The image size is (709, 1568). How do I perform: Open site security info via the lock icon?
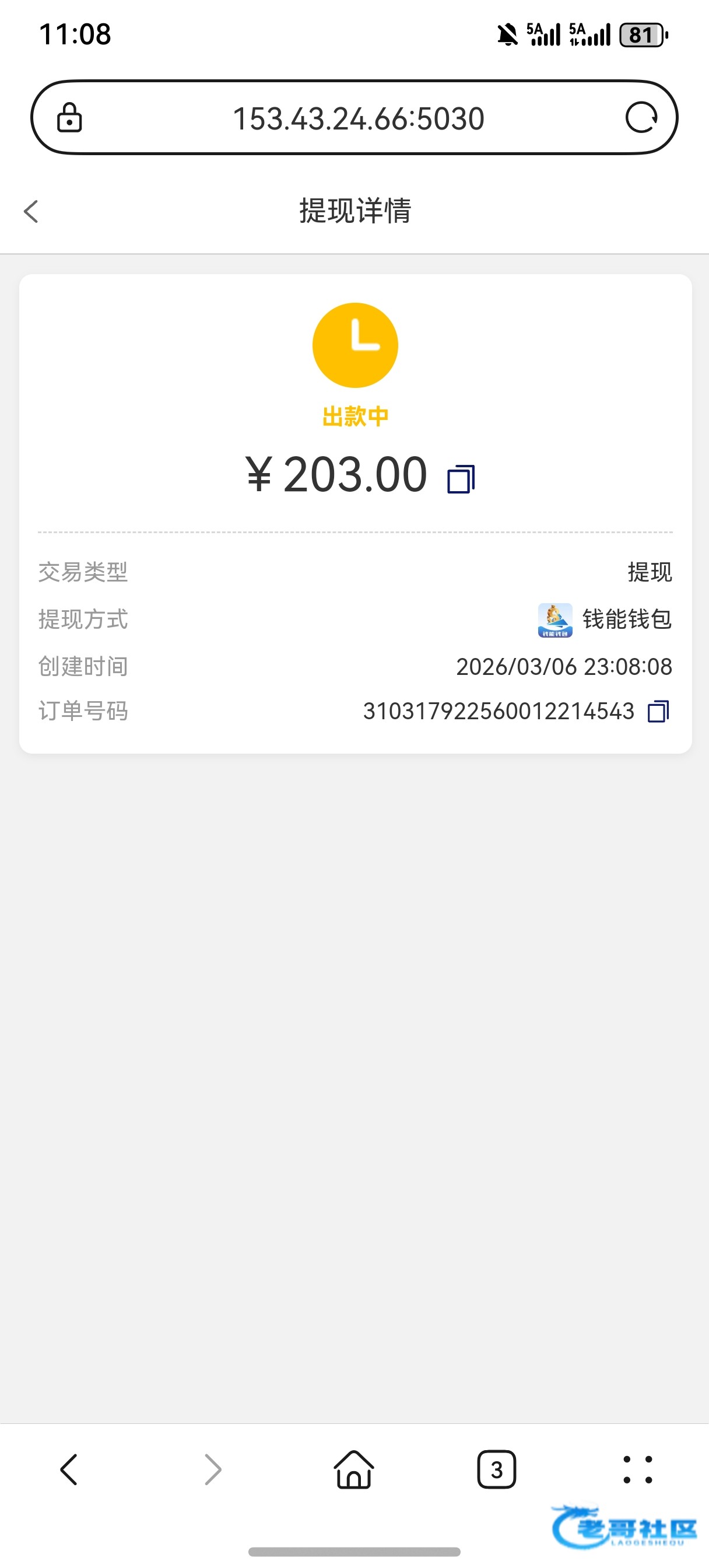pyautogui.click(x=69, y=117)
